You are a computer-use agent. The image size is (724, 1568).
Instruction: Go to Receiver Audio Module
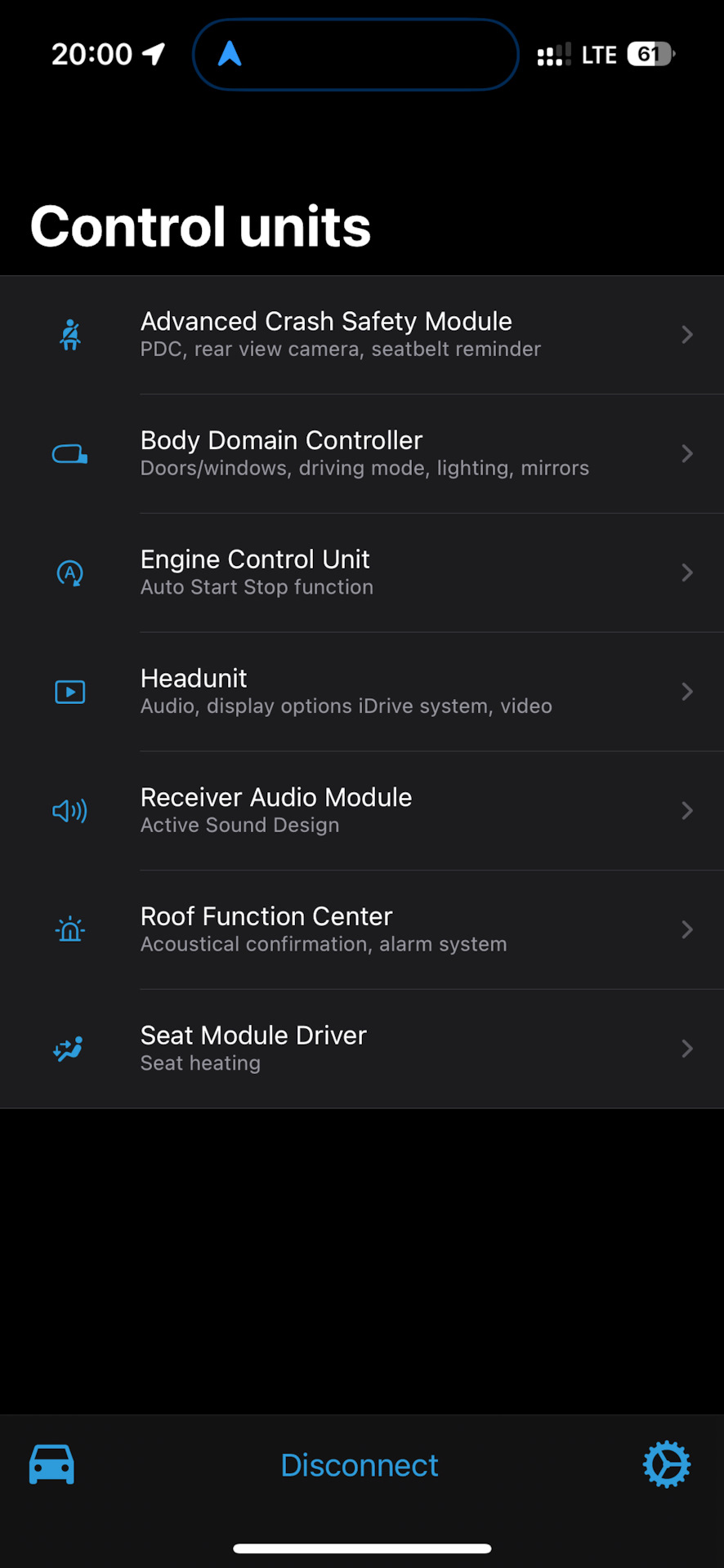coord(362,810)
